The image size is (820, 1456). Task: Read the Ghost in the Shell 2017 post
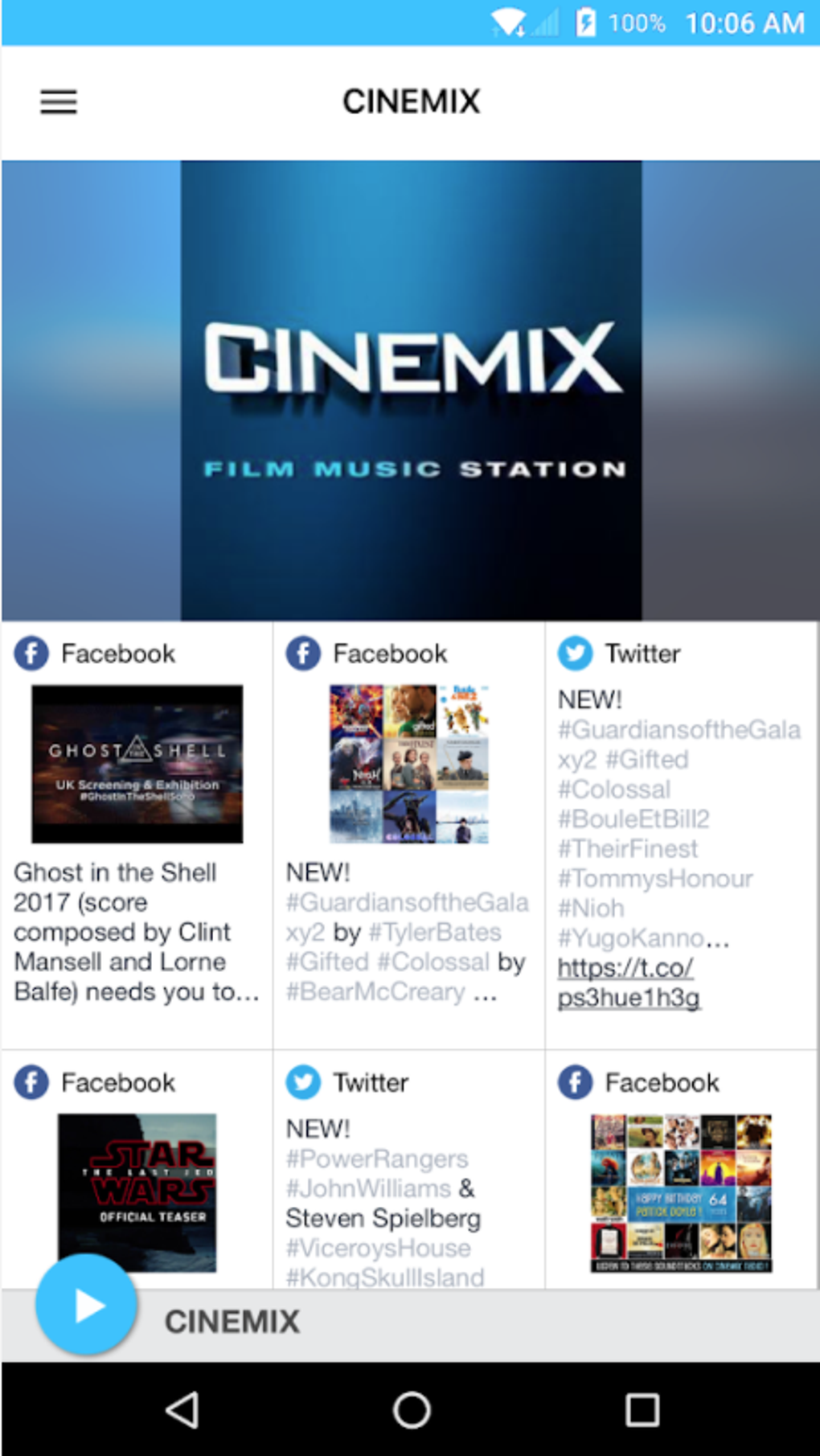137,931
